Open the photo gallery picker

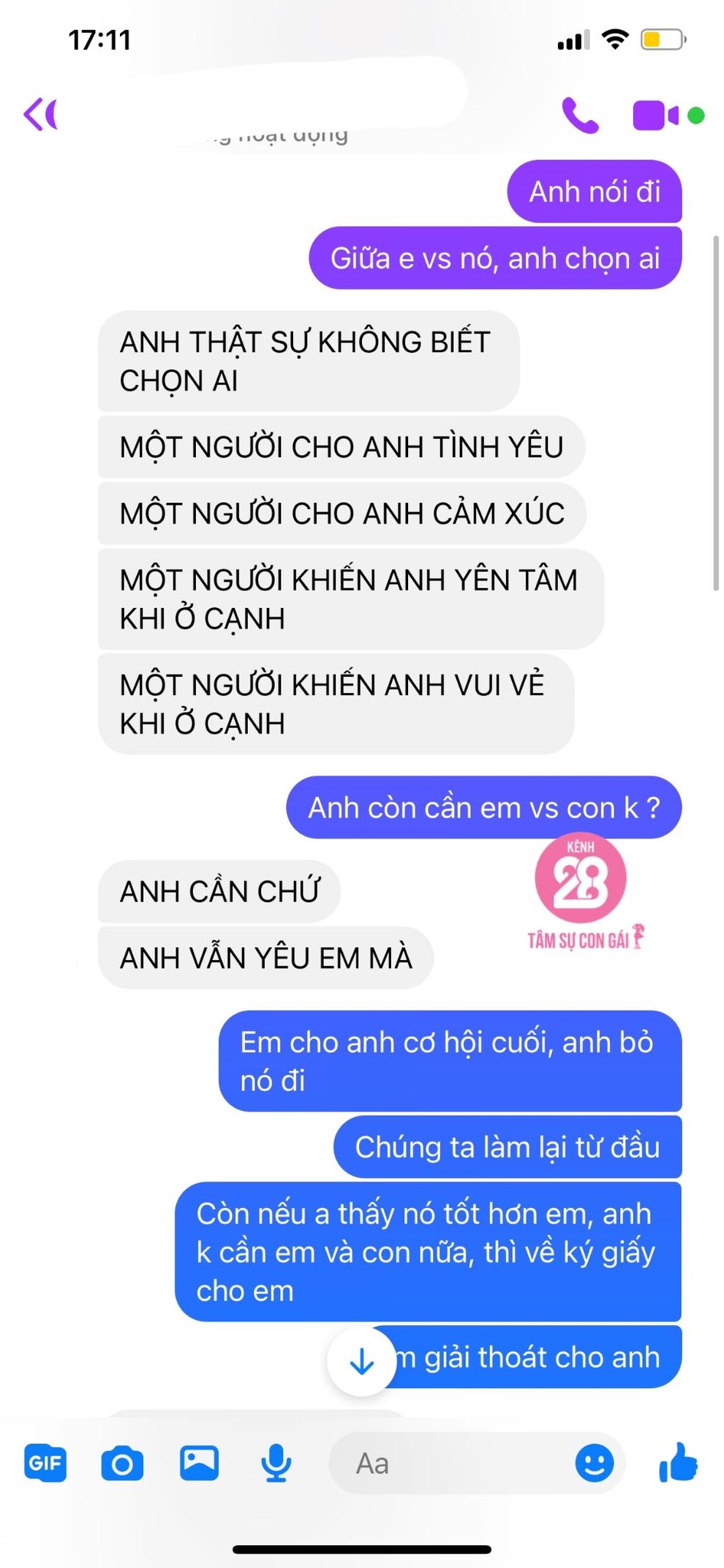pyautogui.click(x=199, y=1463)
